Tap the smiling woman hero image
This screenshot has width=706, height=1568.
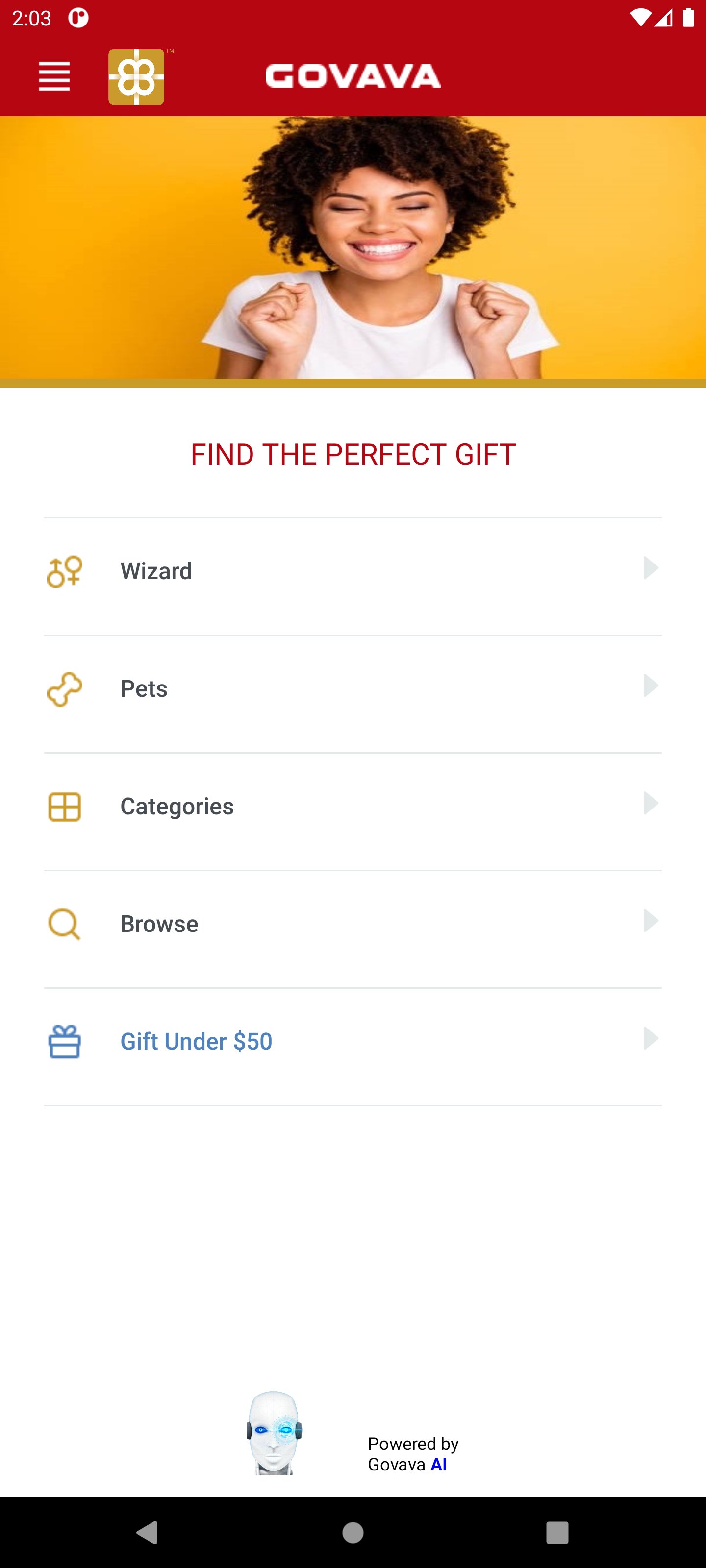pos(353,249)
